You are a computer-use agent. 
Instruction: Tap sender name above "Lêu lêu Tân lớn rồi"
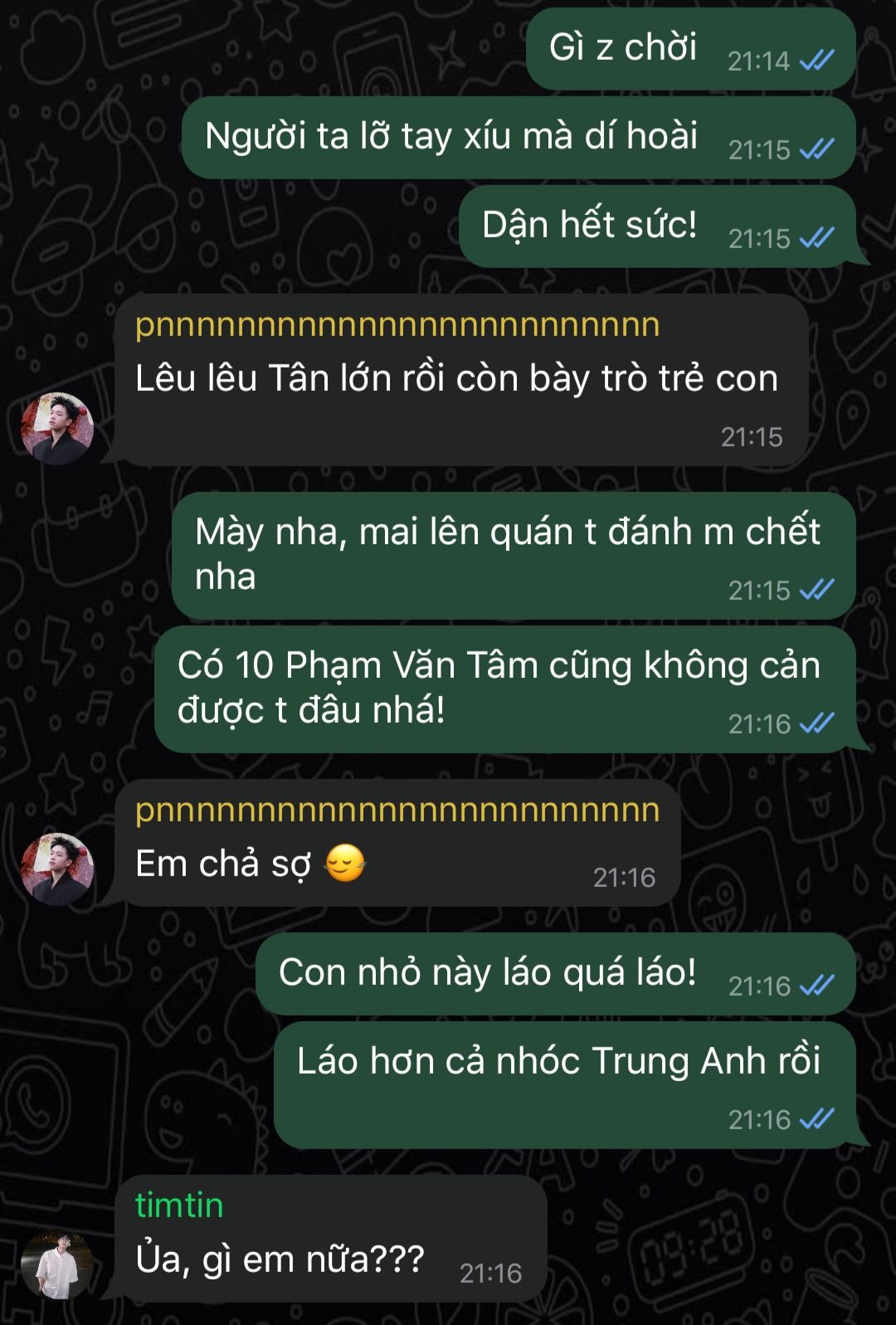point(397,325)
